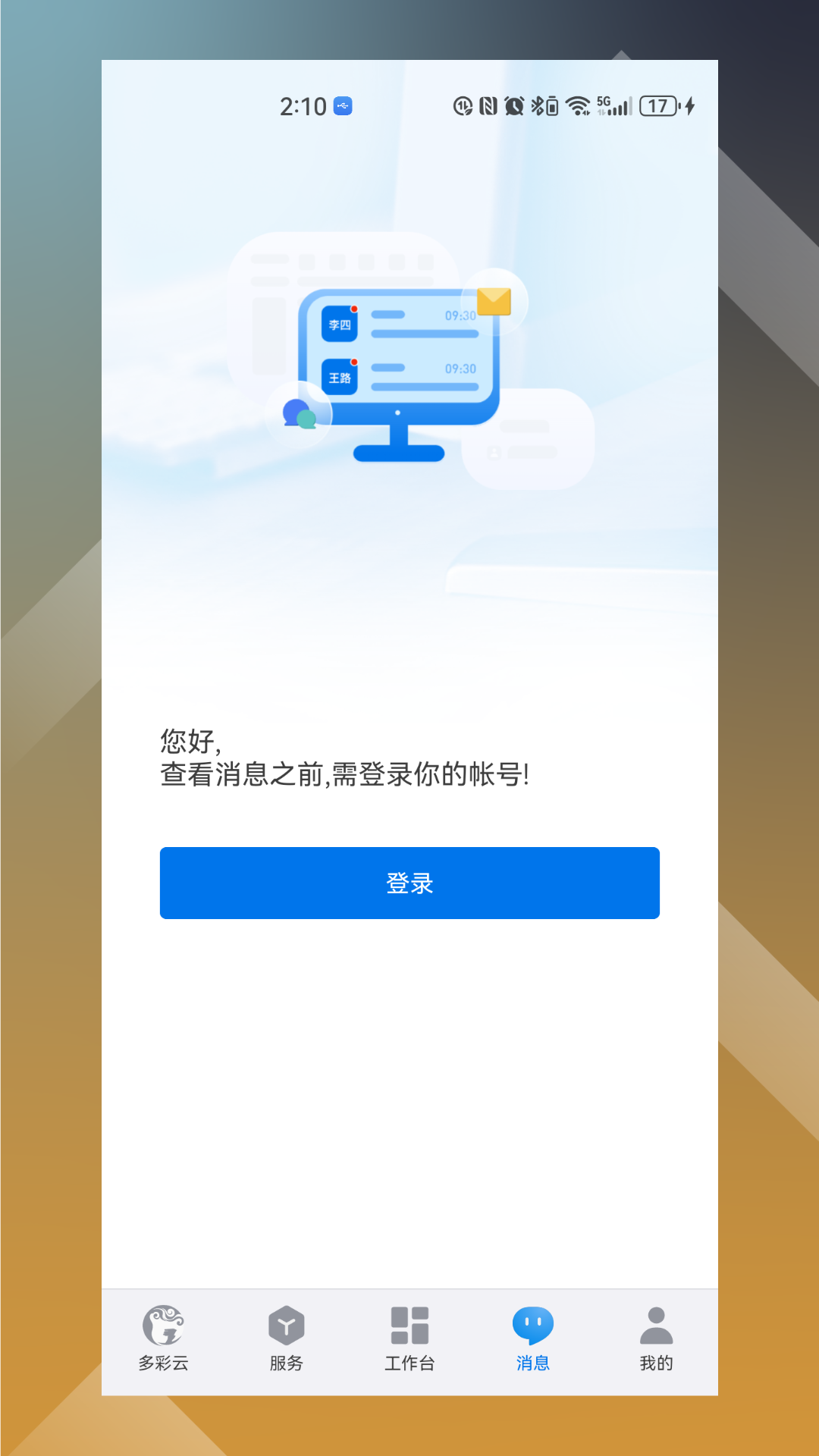Switch to the 多彩云 tab

pyautogui.click(x=163, y=1340)
